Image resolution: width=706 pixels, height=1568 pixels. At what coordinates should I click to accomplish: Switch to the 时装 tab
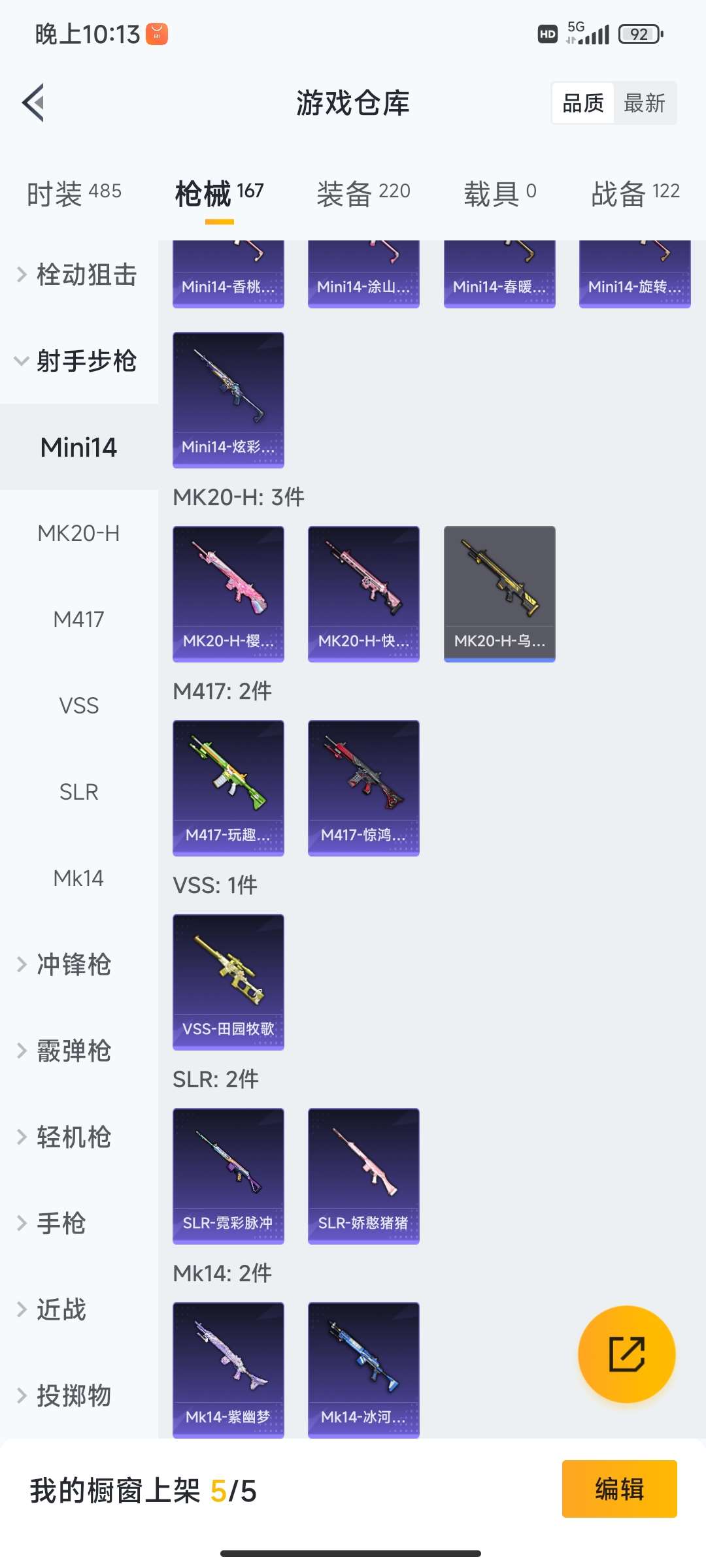click(x=74, y=193)
